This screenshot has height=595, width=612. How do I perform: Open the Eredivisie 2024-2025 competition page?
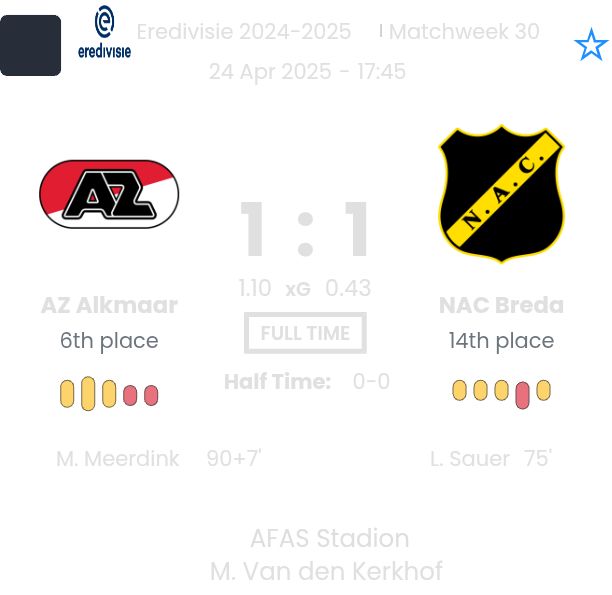click(243, 32)
